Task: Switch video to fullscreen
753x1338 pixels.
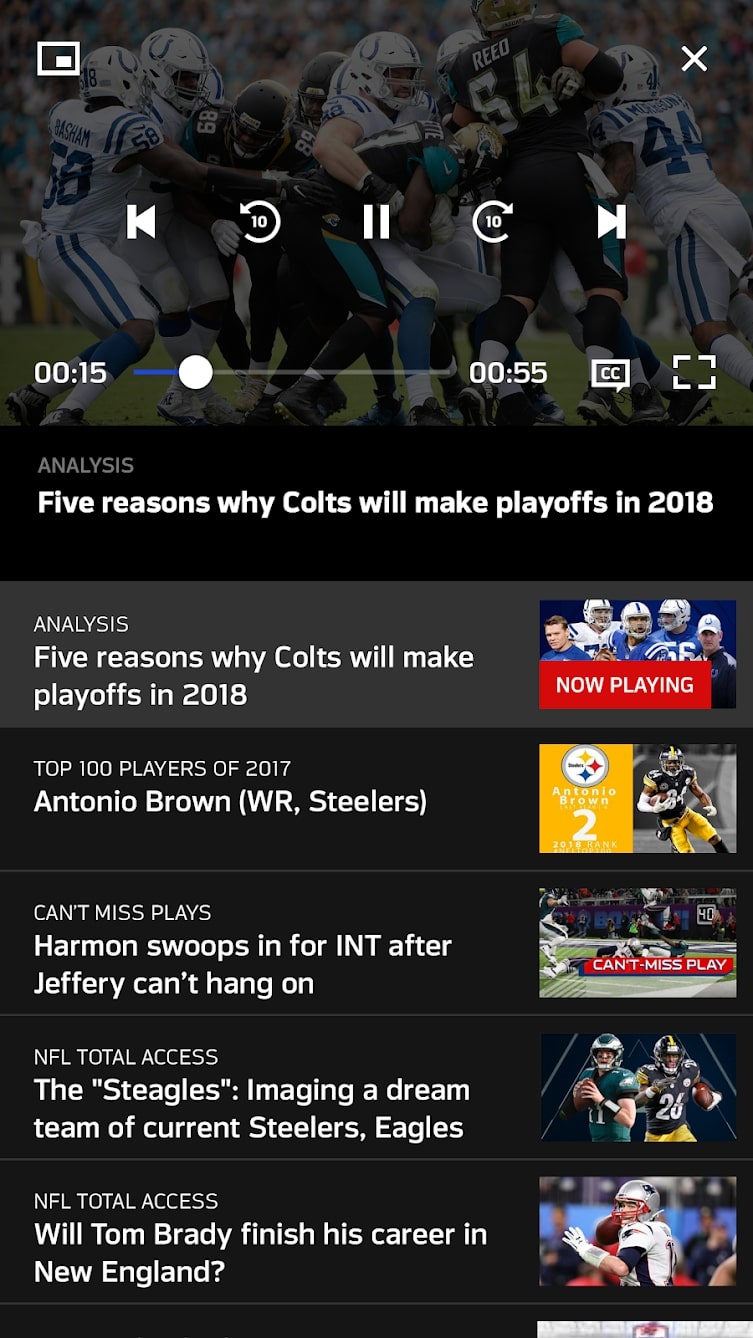Action: click(x=694, y=372)
